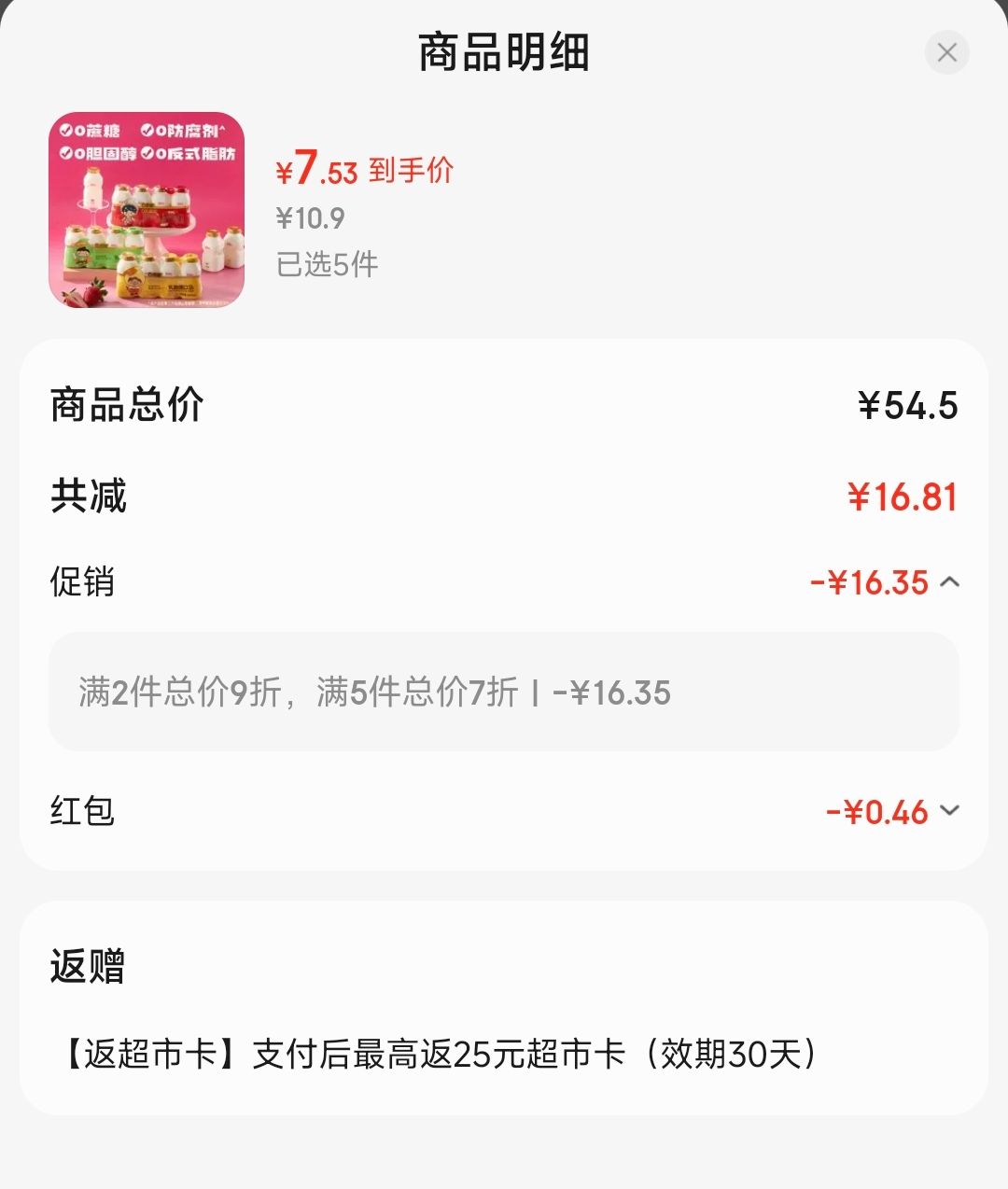Collapse the 促销 promotion details
The height and width of the screenshot is (1189, 1008).
coord(950,582)
